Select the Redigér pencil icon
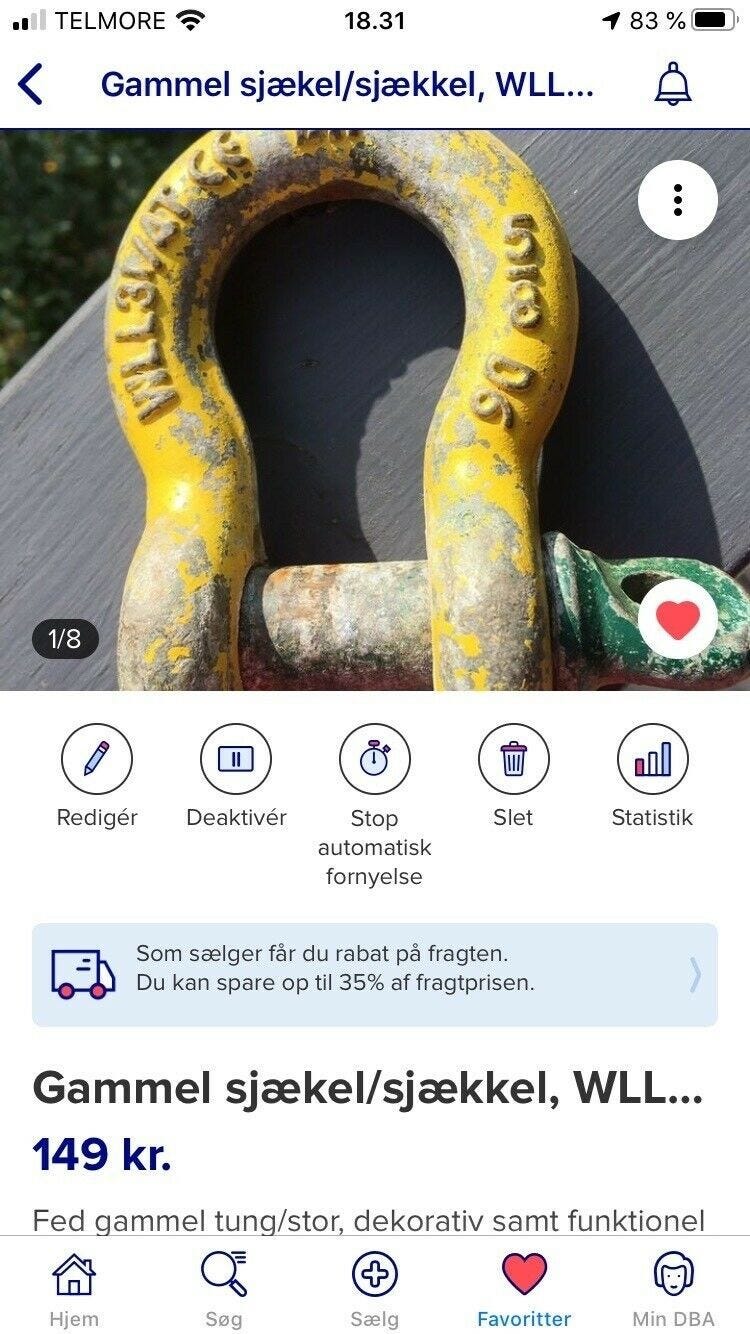This screenshot has width=750, height=1334. (x=97, y=759)
